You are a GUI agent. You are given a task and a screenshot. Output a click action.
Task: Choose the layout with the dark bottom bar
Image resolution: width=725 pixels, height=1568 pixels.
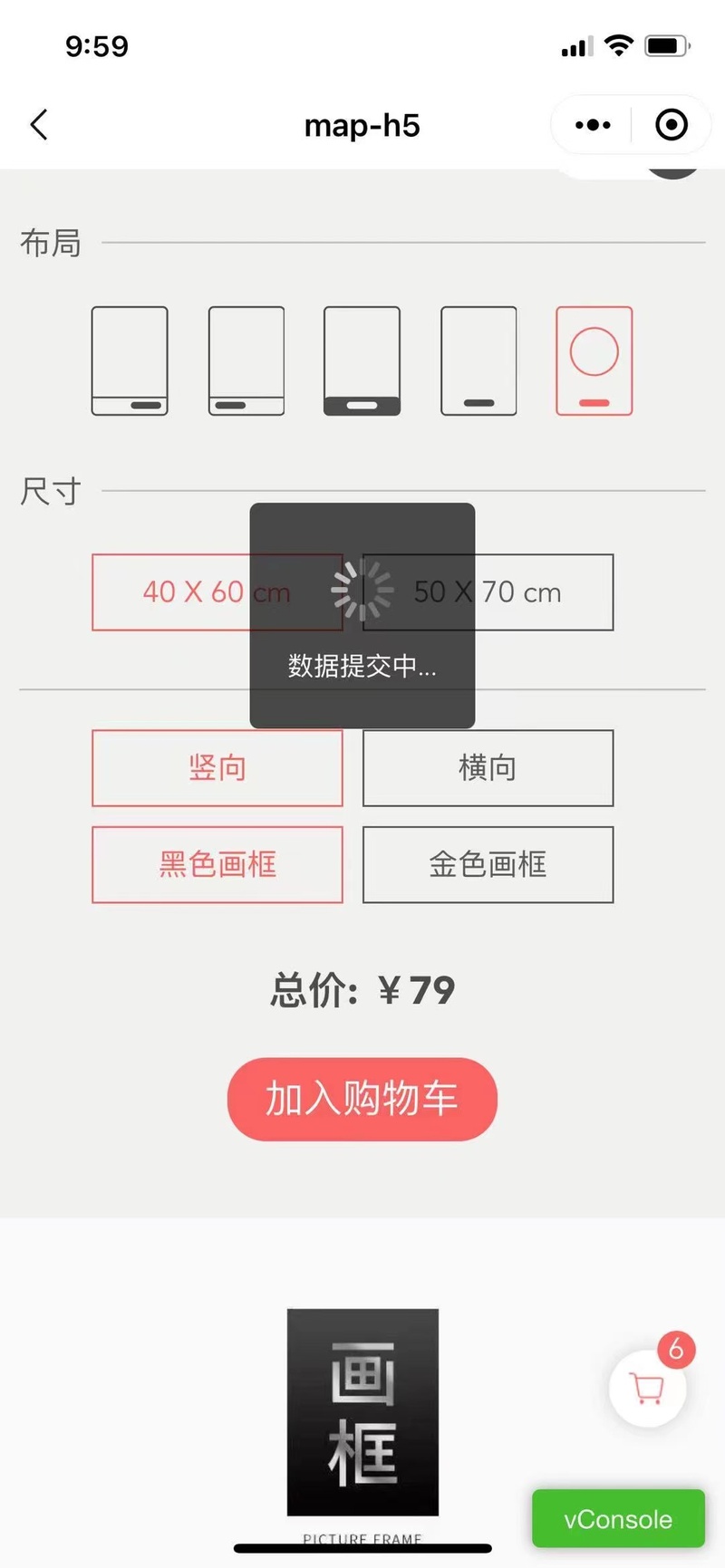pos(362,361)
